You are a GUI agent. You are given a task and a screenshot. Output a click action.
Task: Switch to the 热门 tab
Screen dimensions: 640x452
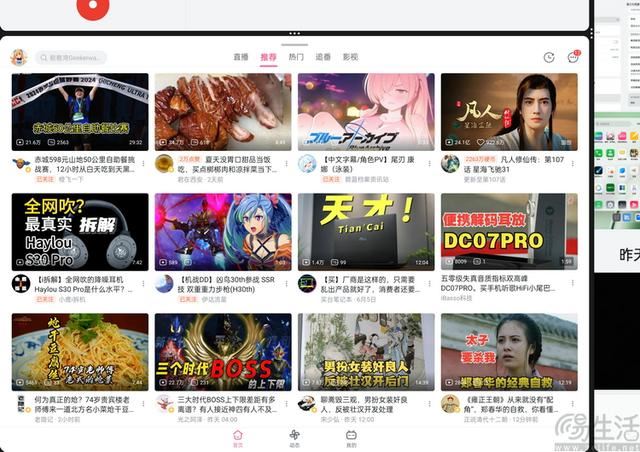[x=296, y=57]
